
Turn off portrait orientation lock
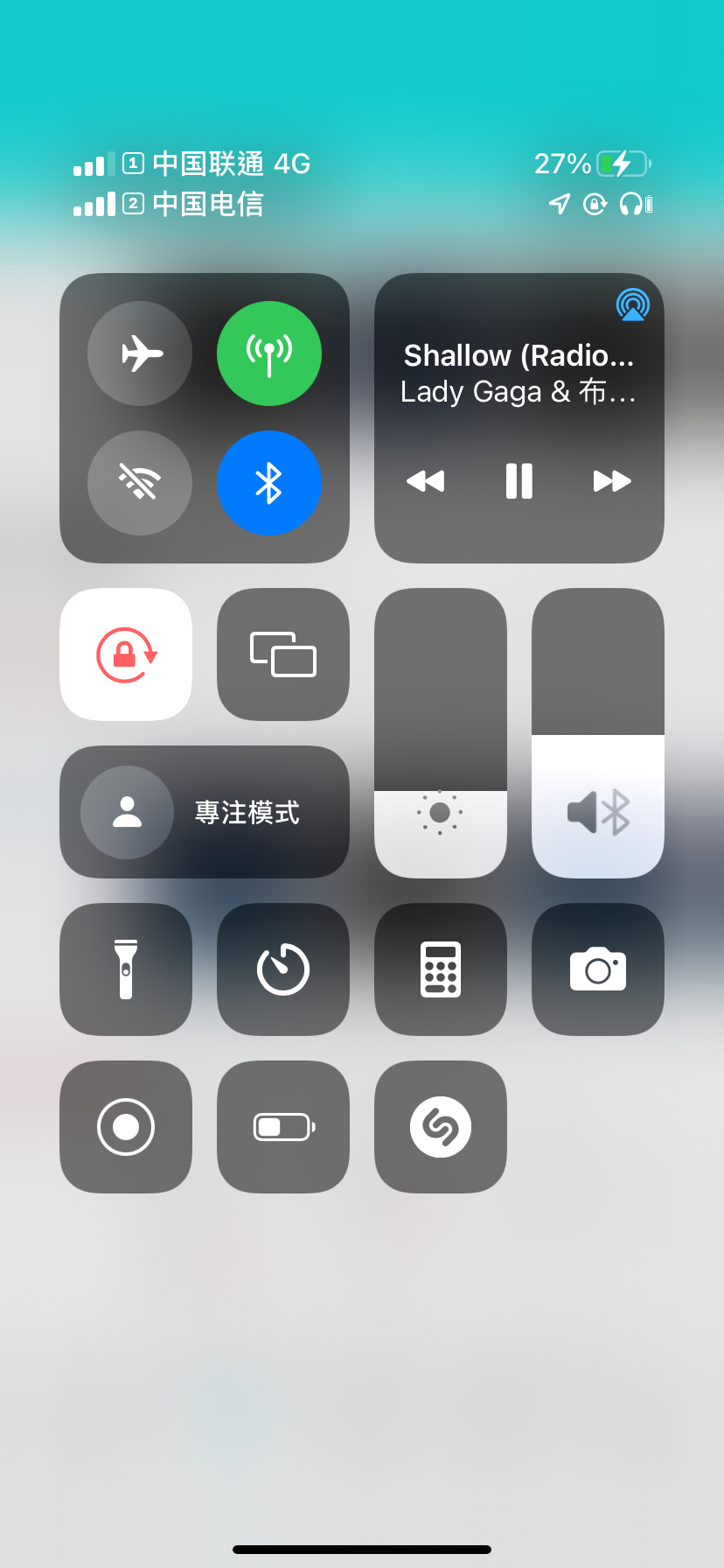(x=126, y=654)
